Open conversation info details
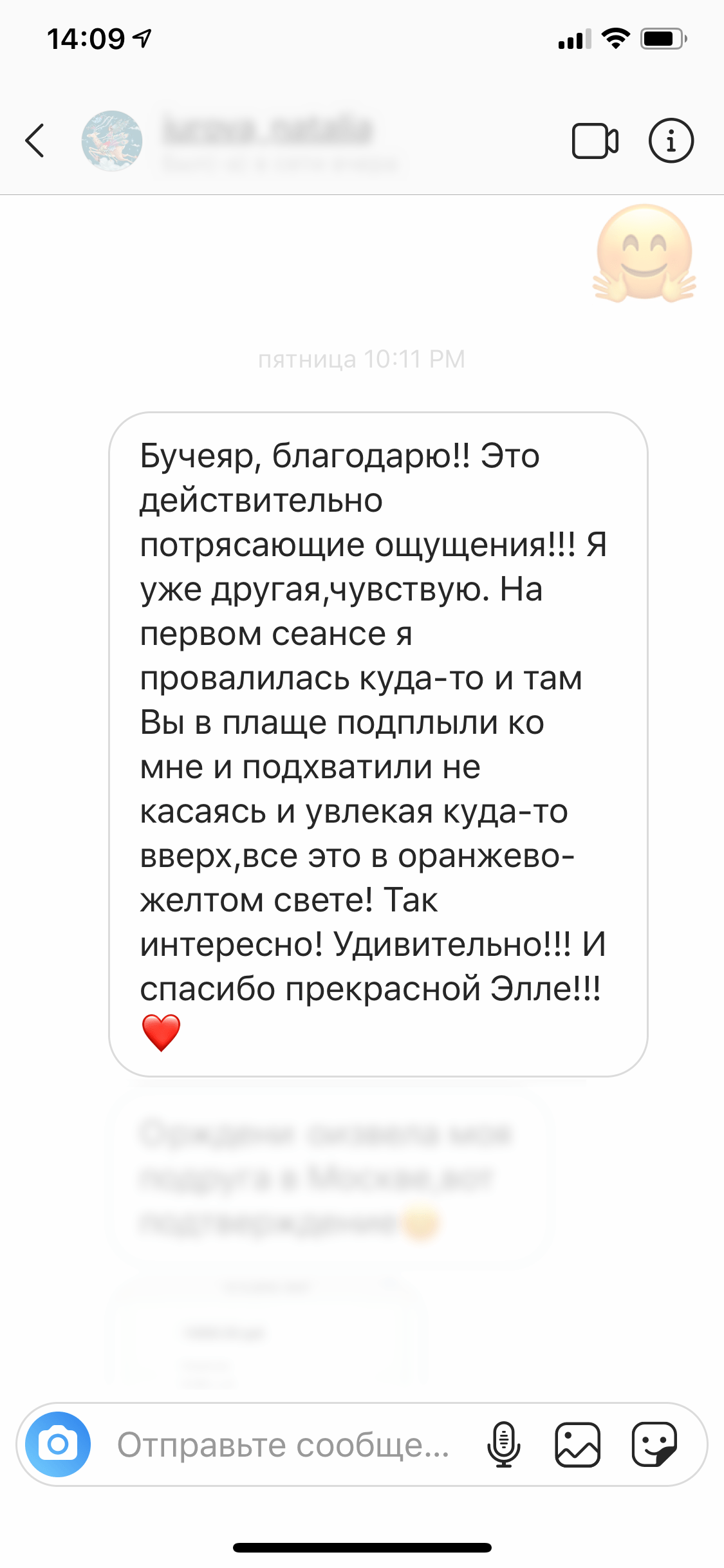Image resolution: width=724 pixels, height=1568 pixels. (x=671, y=140)
